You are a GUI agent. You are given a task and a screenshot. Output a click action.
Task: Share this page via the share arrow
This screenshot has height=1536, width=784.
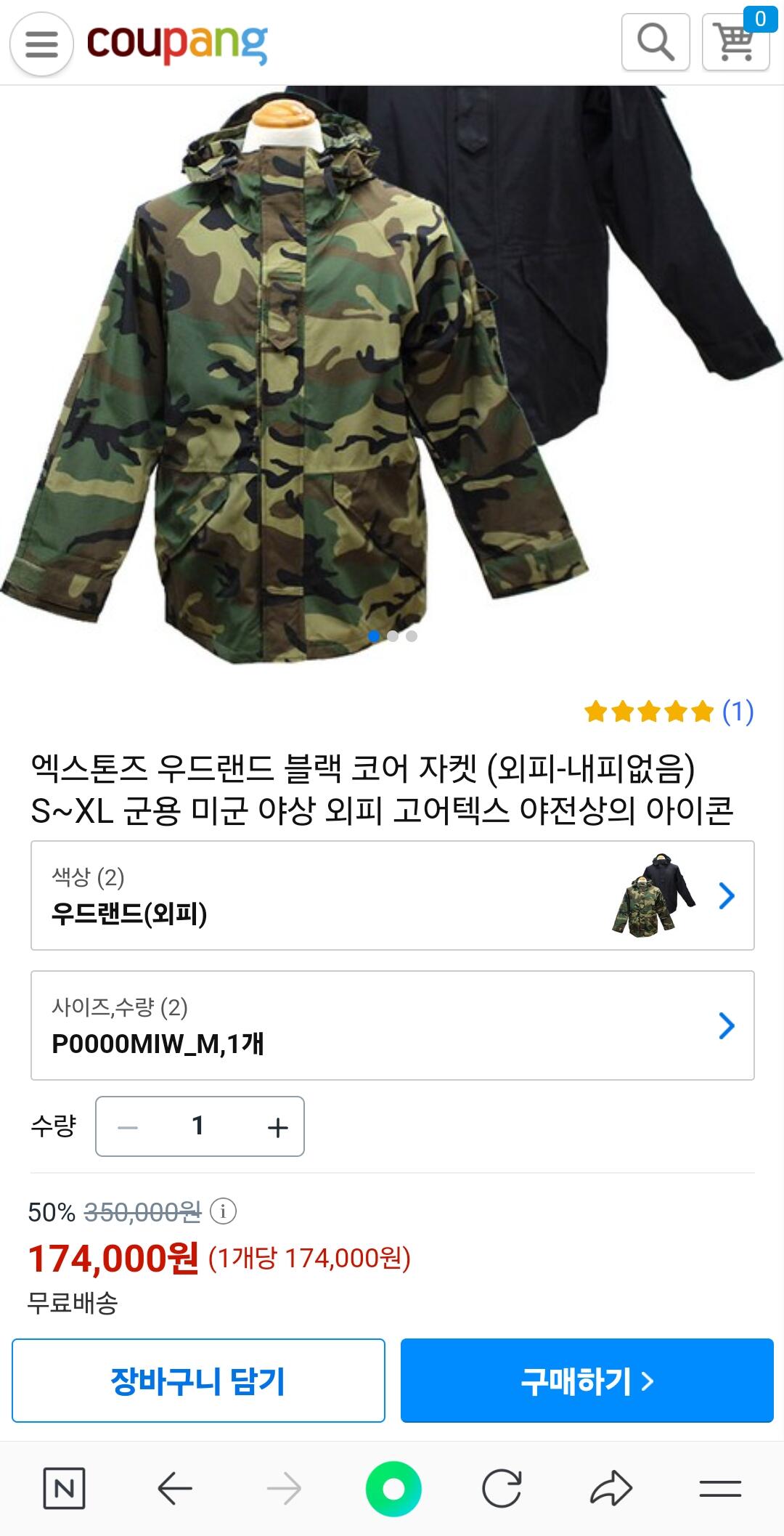[611, 1490]
